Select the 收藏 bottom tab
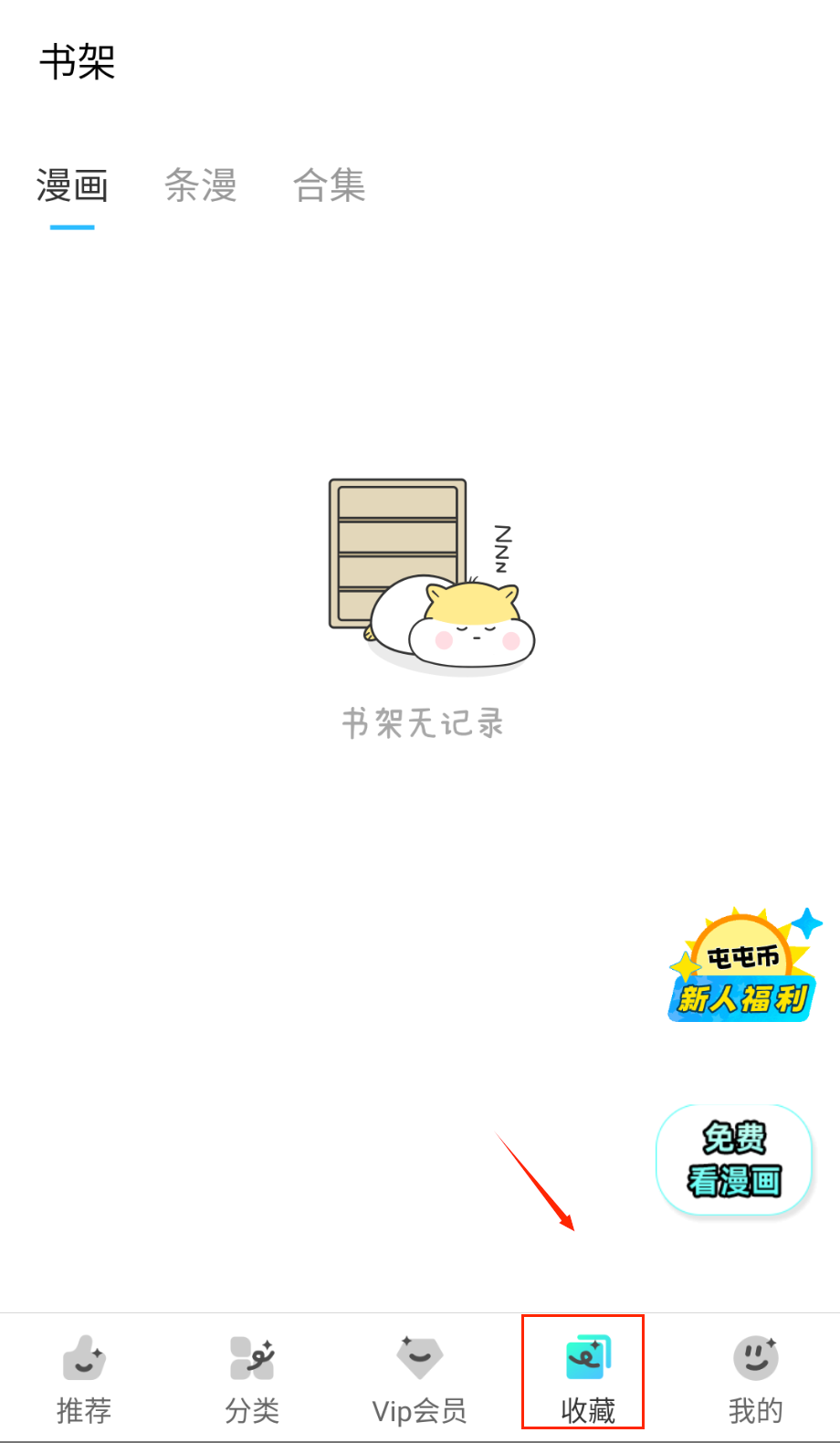This screenshot has width=840, height=1443. pos(587,1379)
